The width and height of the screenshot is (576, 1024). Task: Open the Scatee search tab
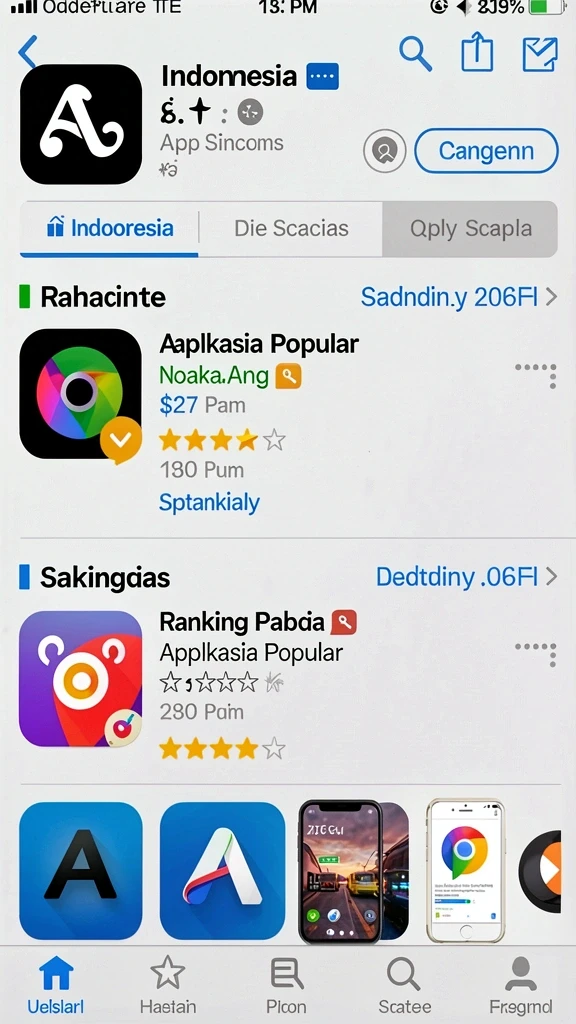404,985
